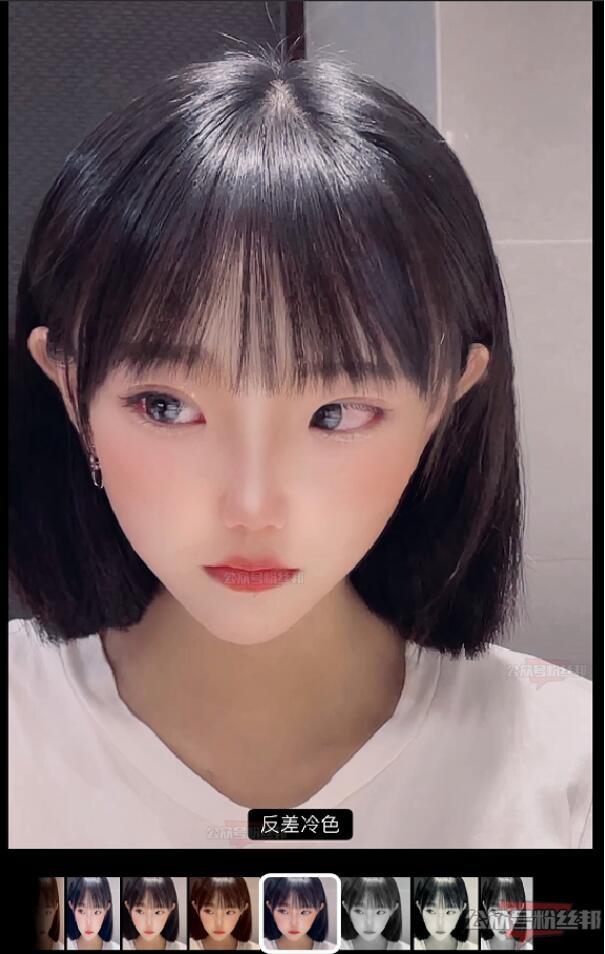Select the highlighted 反差冷色 filter thumbnail
This screenshot has height=954, width=605.
tap(300, 912)
